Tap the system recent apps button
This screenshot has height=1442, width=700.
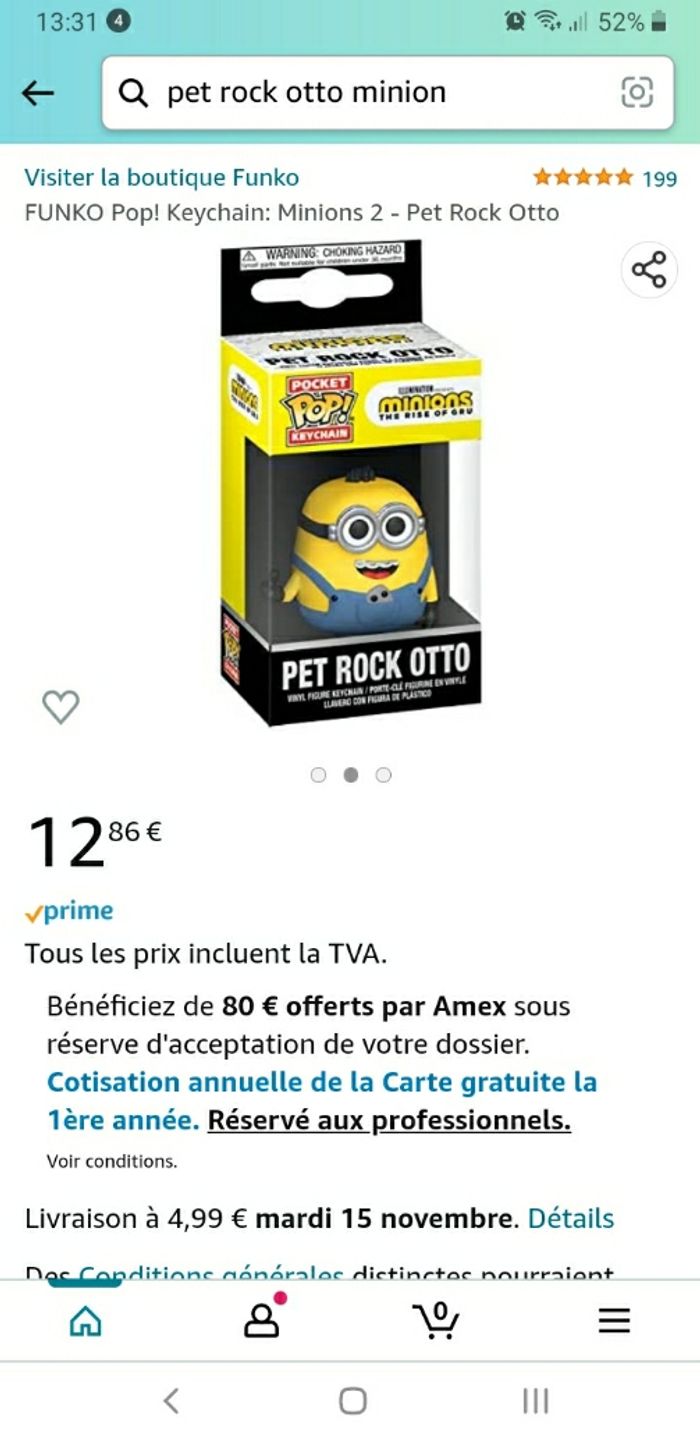tap(535, 1401)
